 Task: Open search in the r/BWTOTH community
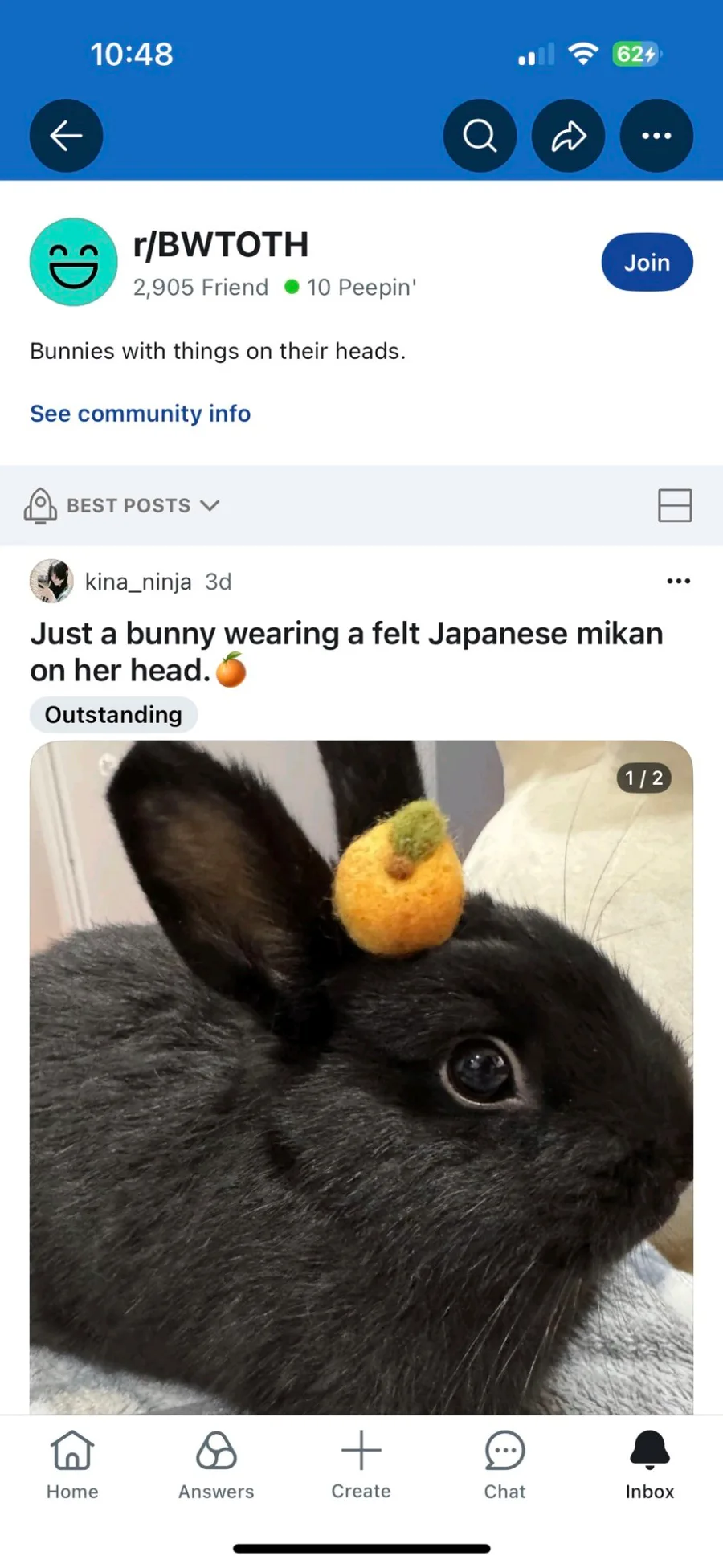[x=480, y=136]
